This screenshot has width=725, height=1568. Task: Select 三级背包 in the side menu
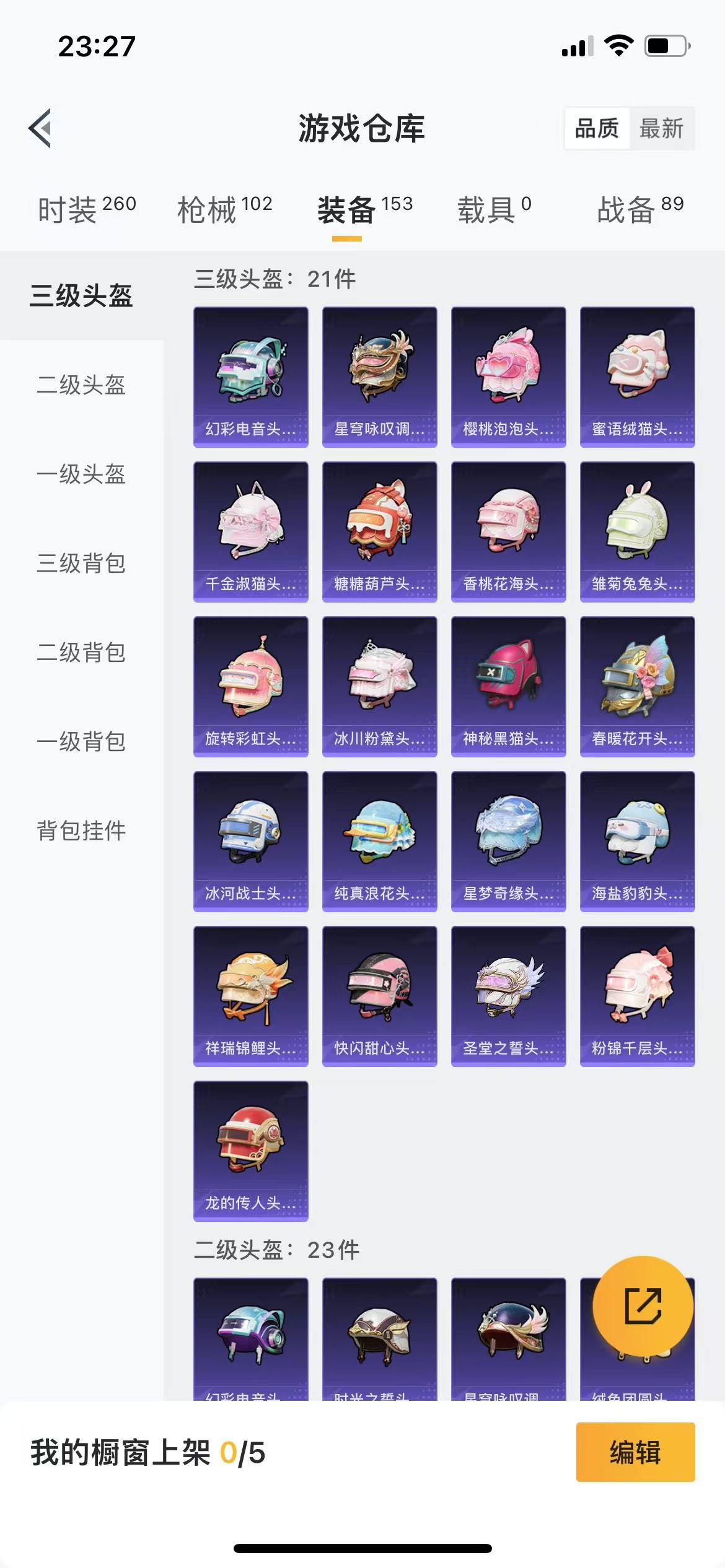[x=81, y=563]
